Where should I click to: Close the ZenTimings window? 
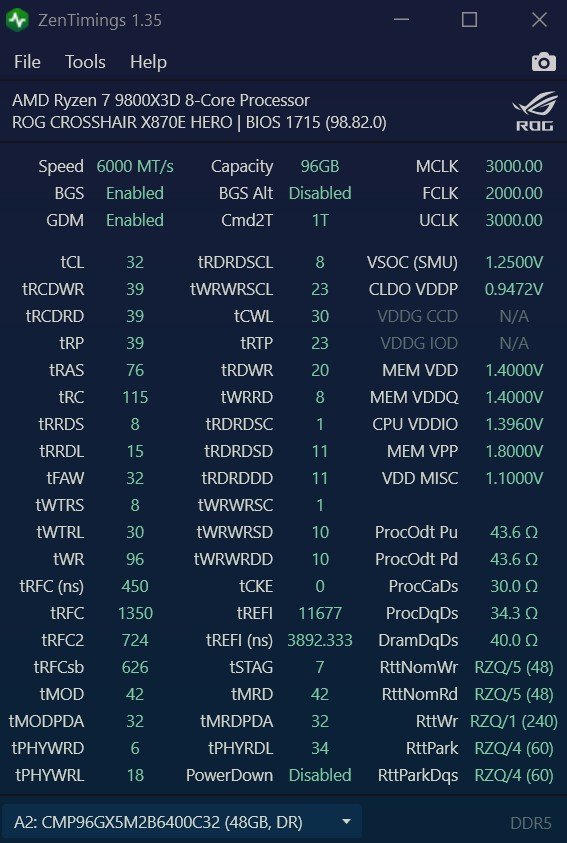tap(539, 20)
